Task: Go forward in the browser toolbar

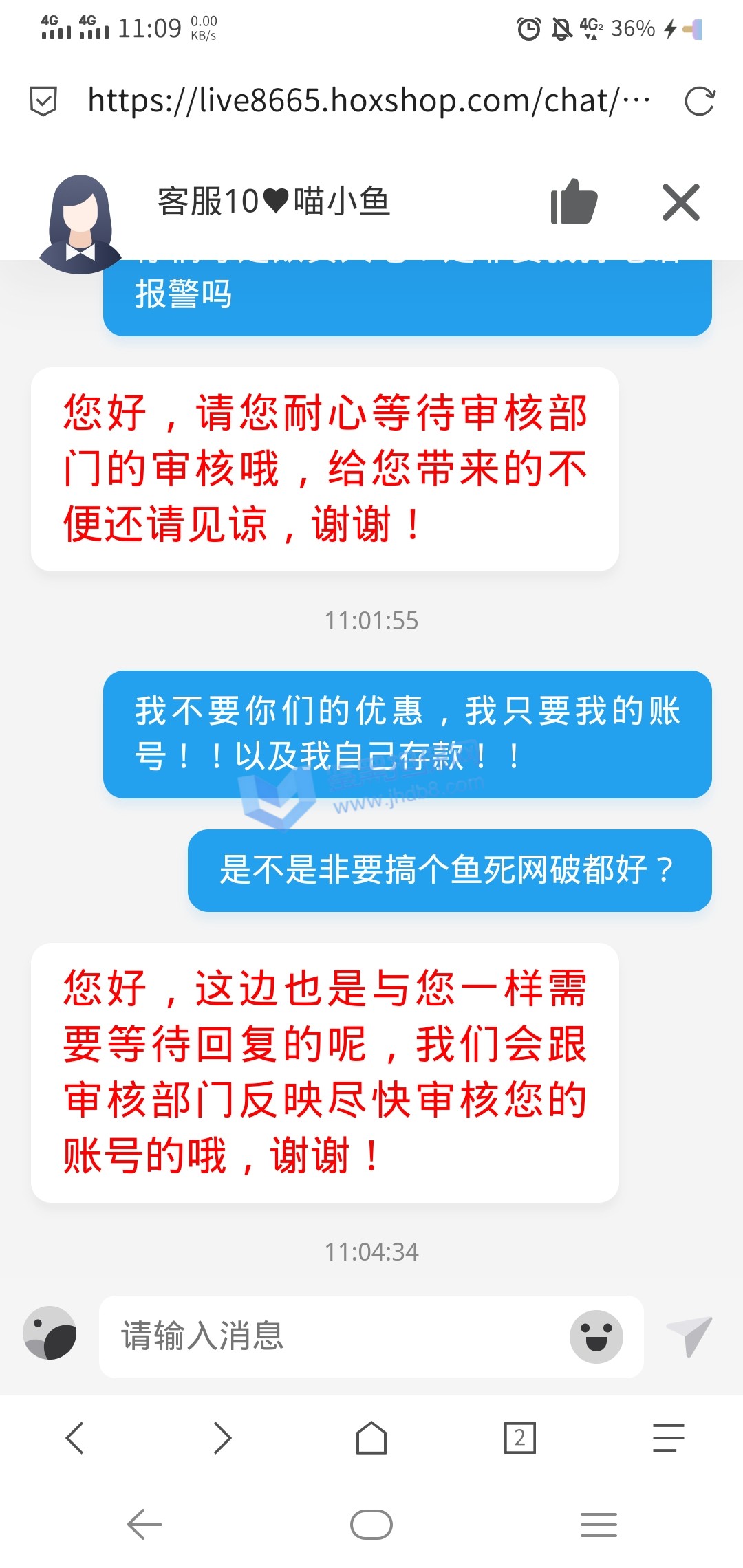Action: [x=222, y=1437]
